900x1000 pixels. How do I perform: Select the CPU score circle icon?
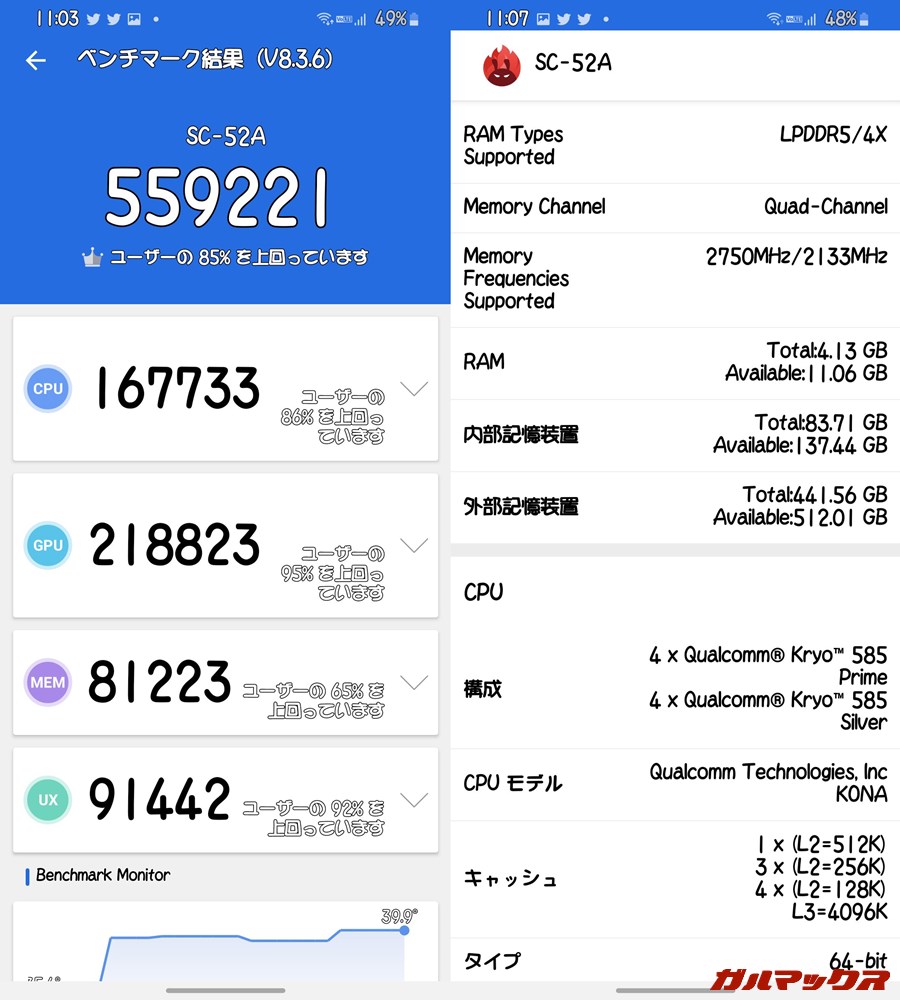point(47,389)
